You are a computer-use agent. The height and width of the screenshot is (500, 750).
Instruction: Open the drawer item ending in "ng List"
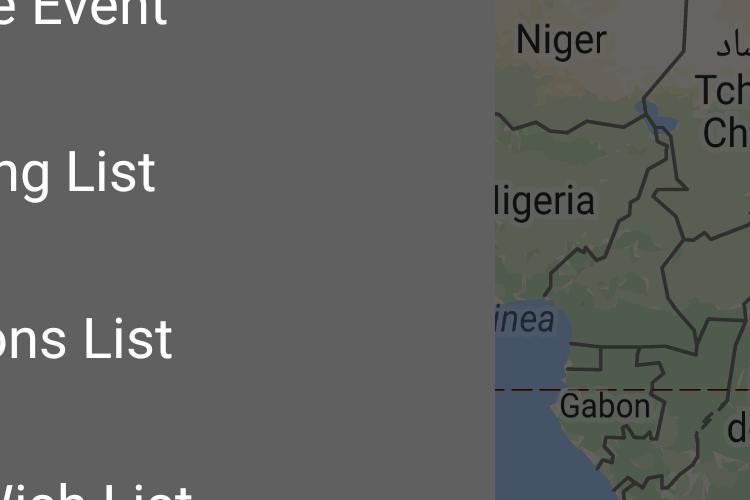point(80,172)
